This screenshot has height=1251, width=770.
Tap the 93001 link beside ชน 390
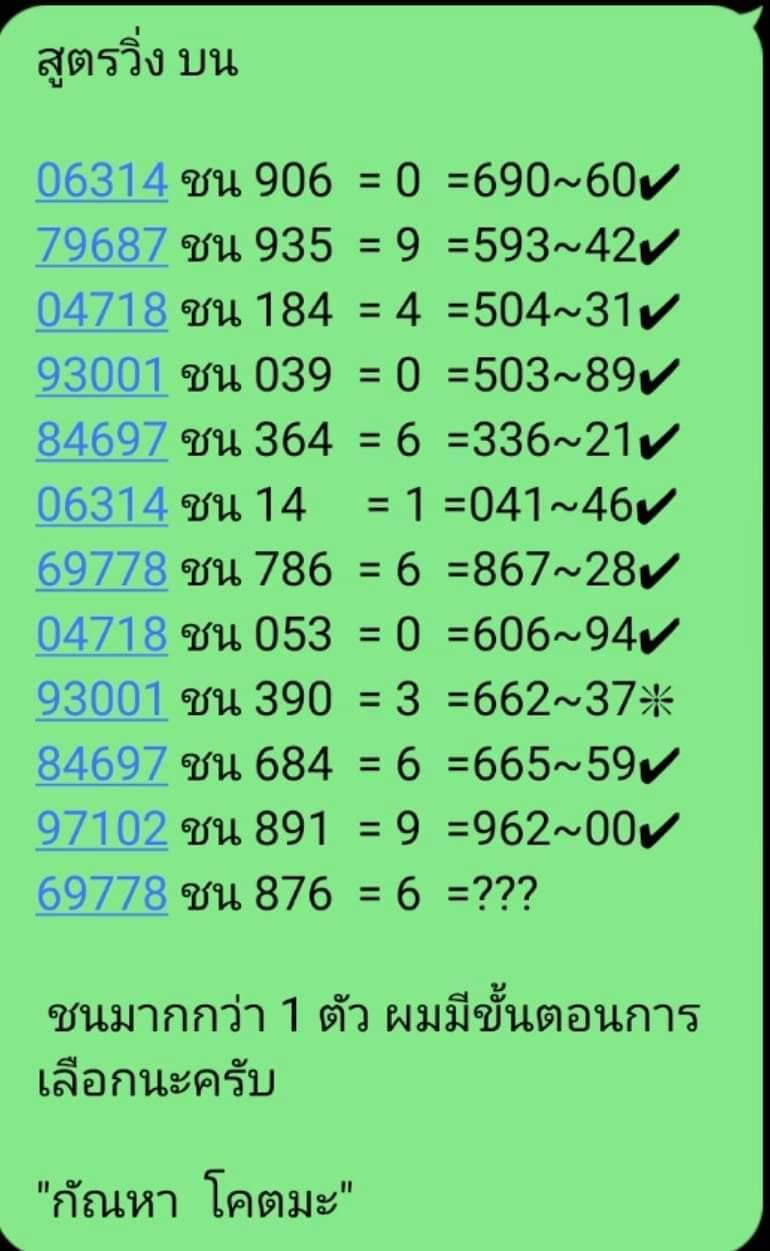tap(102, 700)
